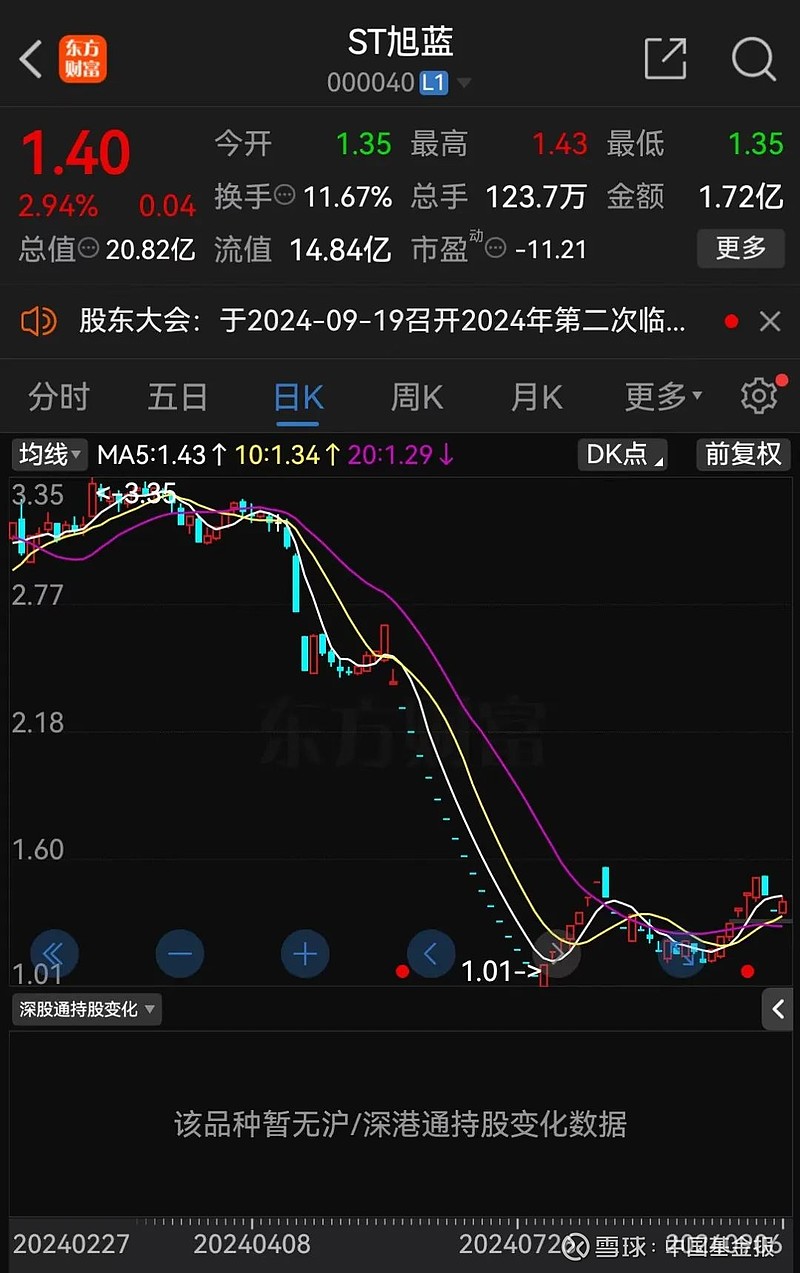This screenshot has width=800, height=1273.
Task: Click the 更多 button in the quote area
Action: [x=740, y=249]
